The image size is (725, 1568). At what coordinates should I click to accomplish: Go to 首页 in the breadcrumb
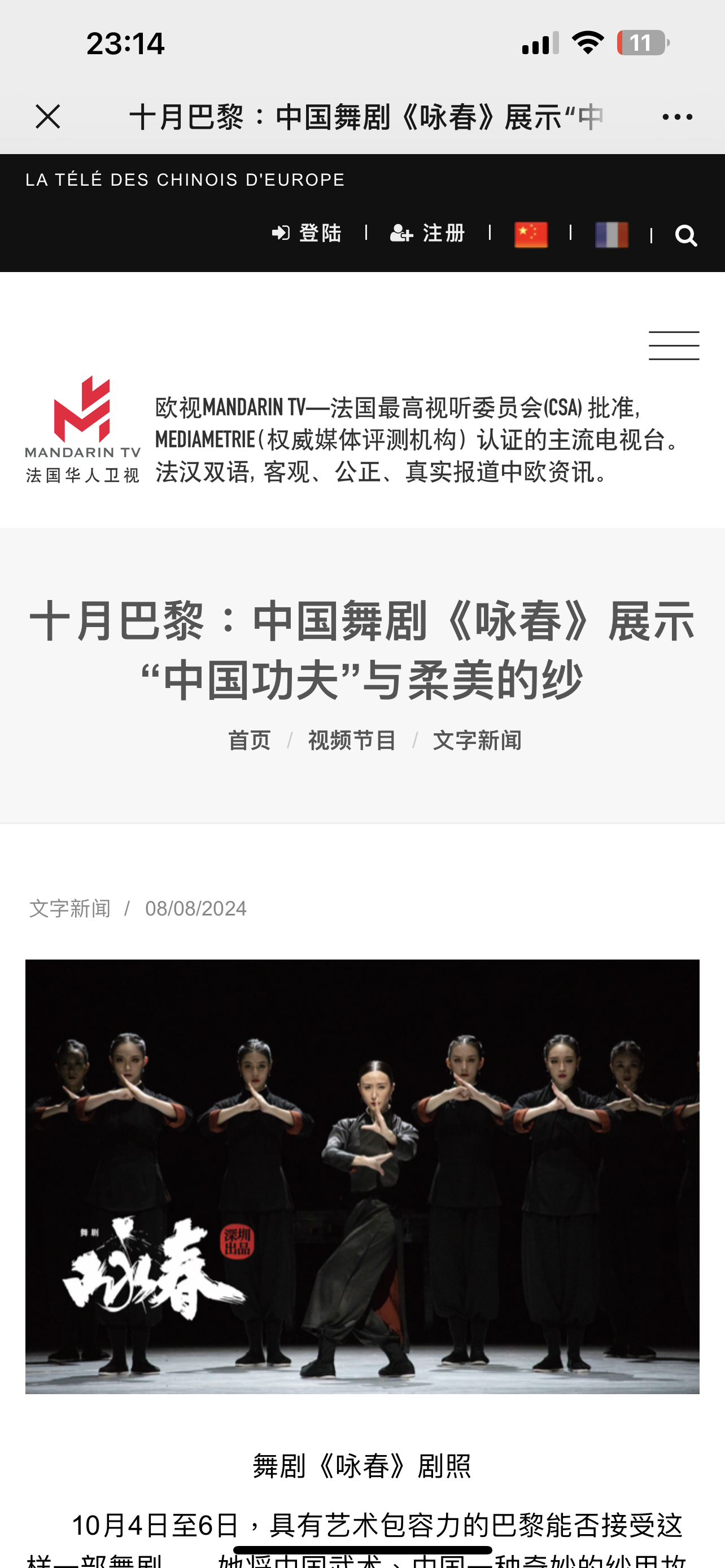click(x=249, y=741)
